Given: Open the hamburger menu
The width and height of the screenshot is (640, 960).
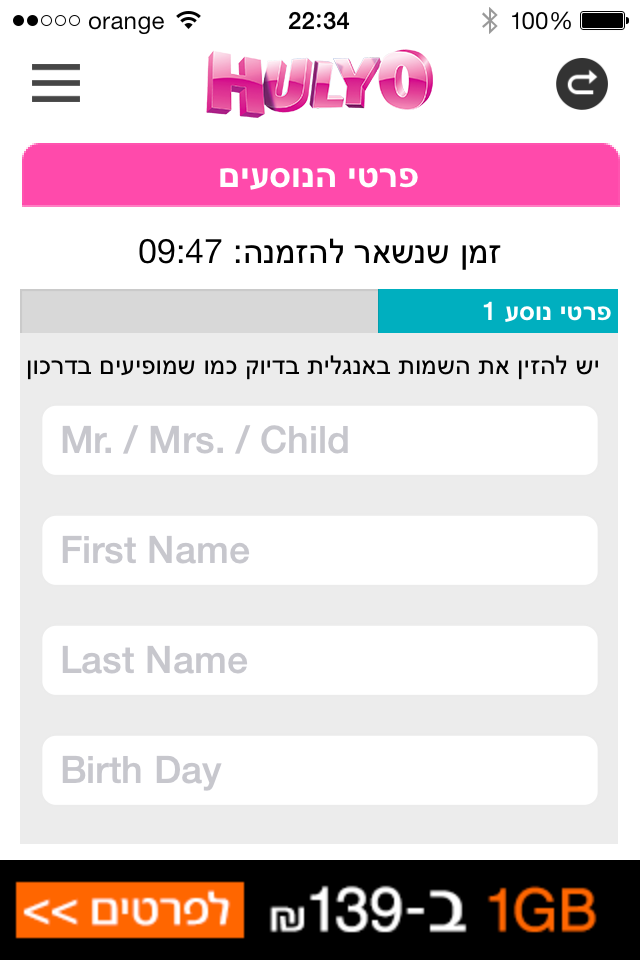Looking at the screenshot, I should (56, 83).
